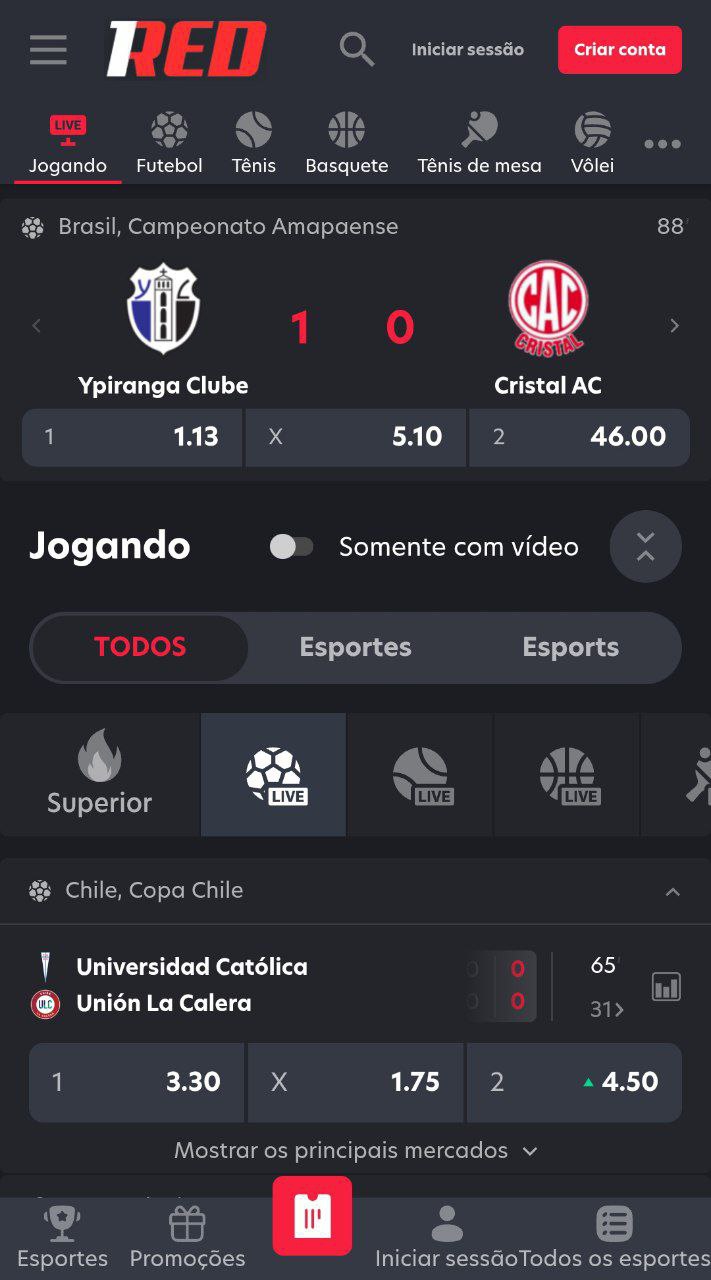Choose the draw odds 1.75
711x1280 pixels.
point(355,1082)
